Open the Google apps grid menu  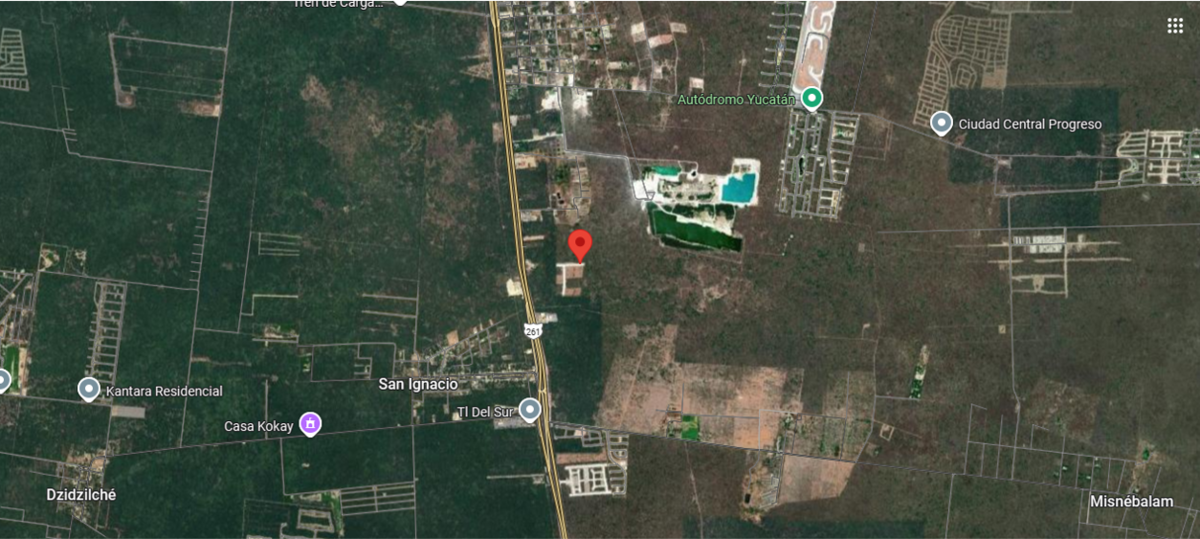(x=1175, y=25)
